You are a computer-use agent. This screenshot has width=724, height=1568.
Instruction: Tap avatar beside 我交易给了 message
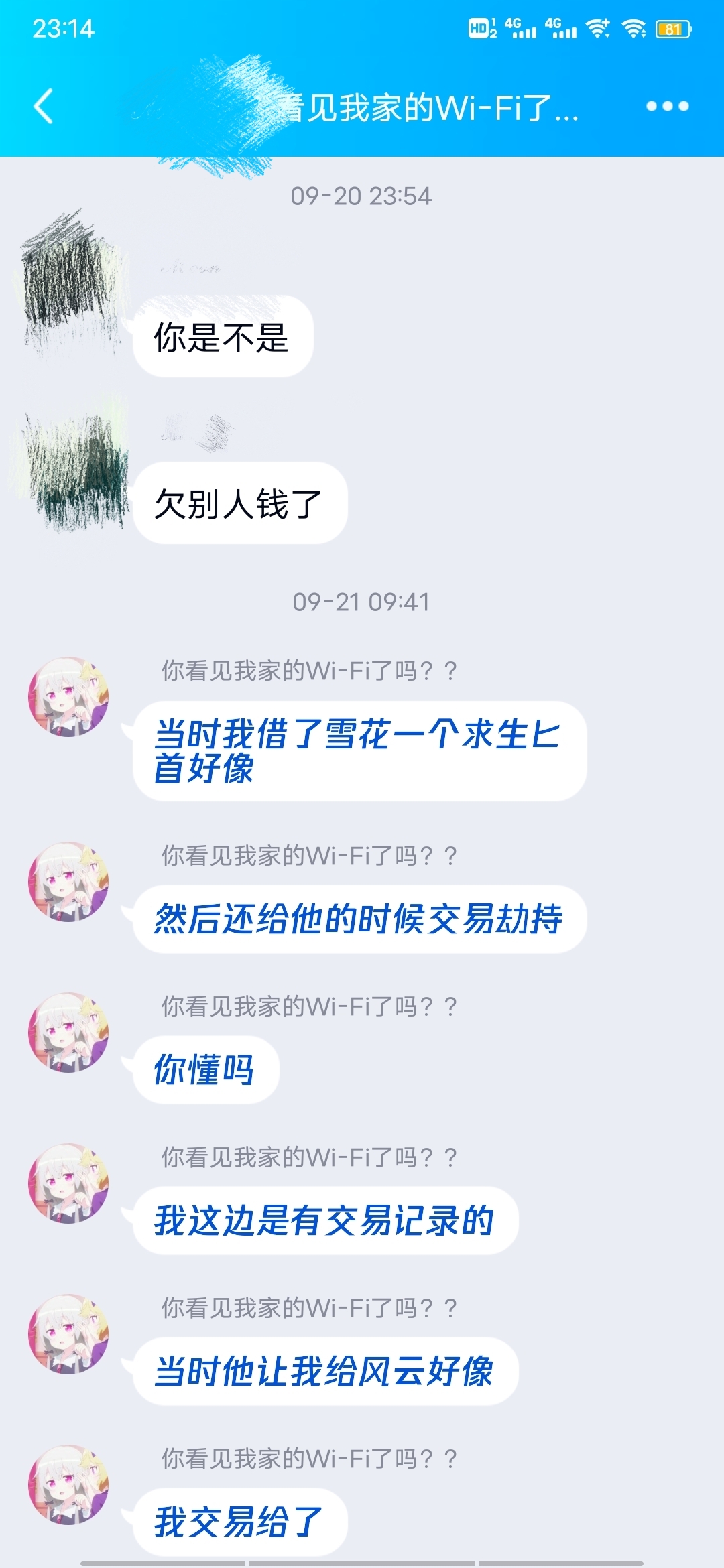point(68,1484)
